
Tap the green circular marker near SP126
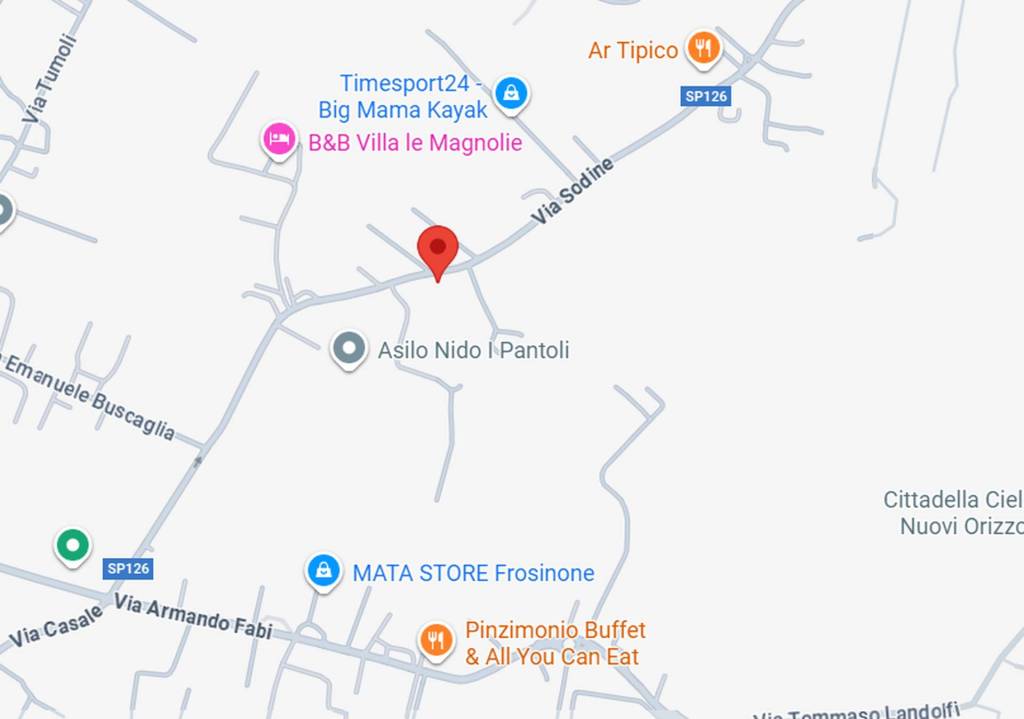(72, 545)
